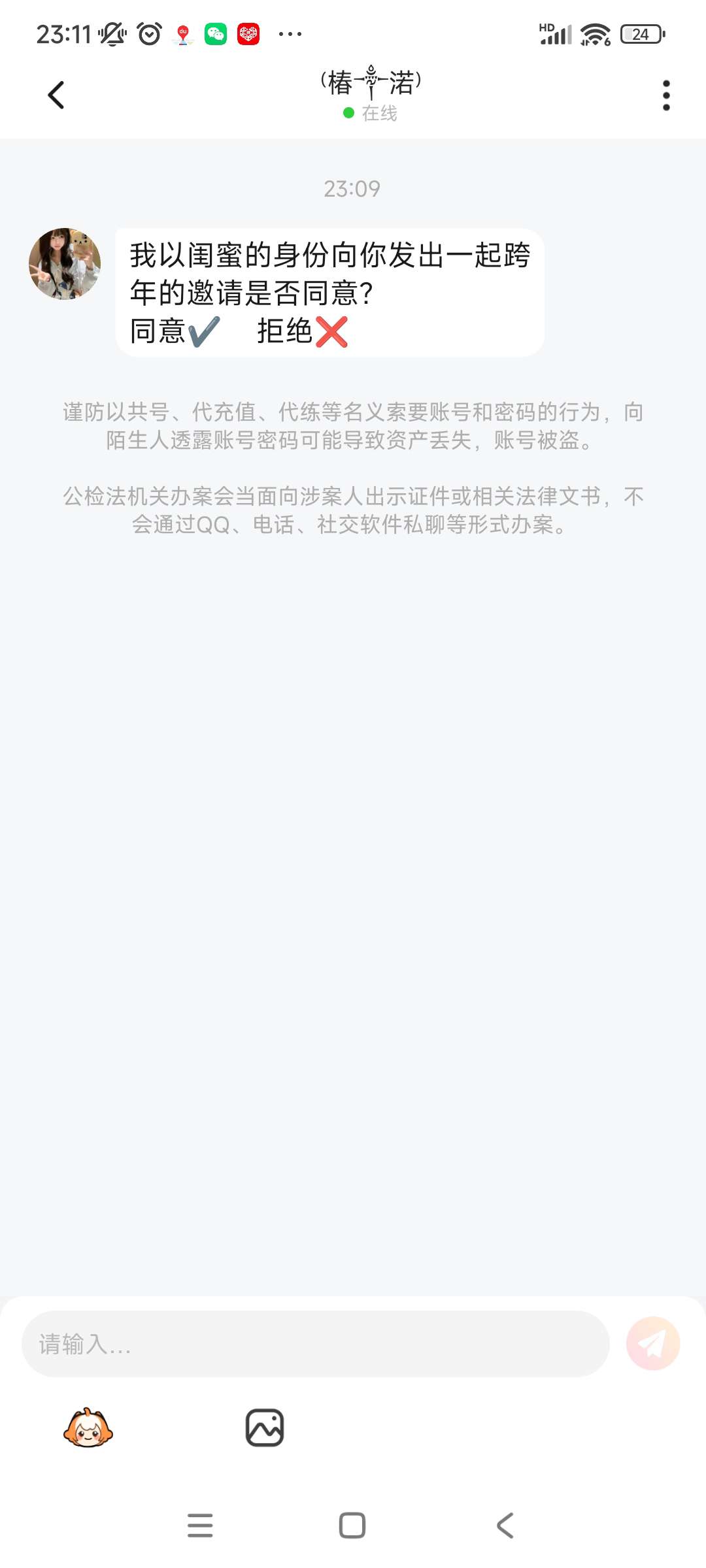This screenshot has width=706, height=1568.
Task: View the sender's profile avatar
Action: click(65, 263)
